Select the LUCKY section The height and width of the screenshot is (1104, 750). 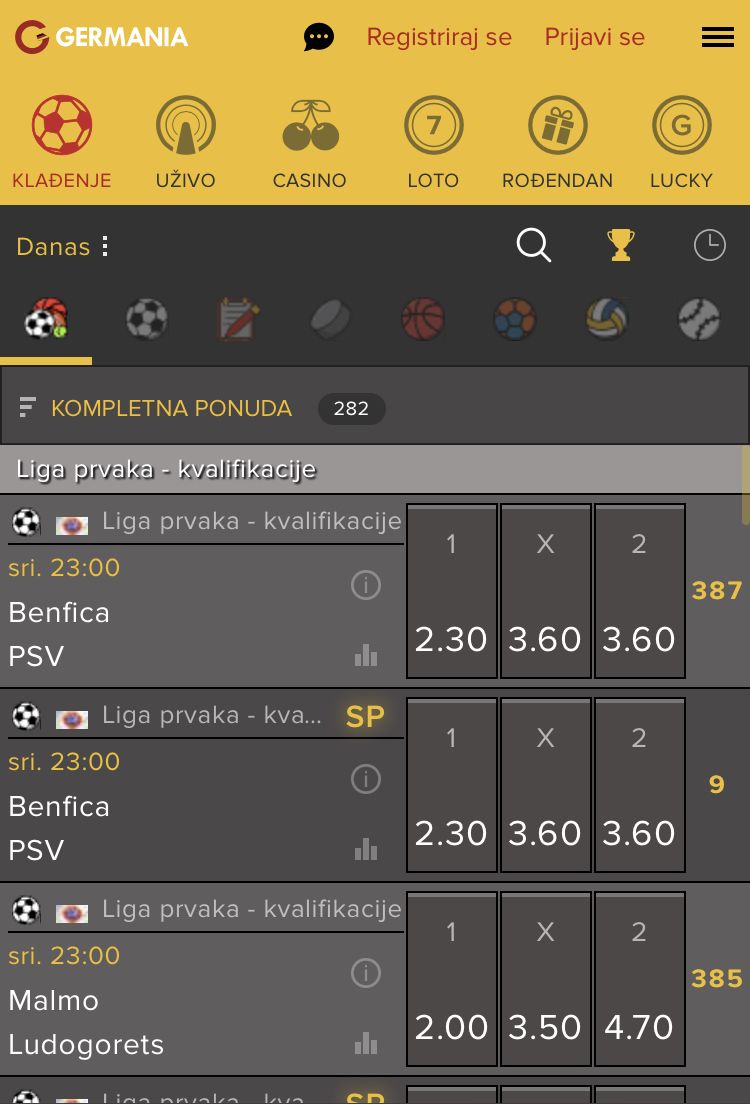pos(681,142)
